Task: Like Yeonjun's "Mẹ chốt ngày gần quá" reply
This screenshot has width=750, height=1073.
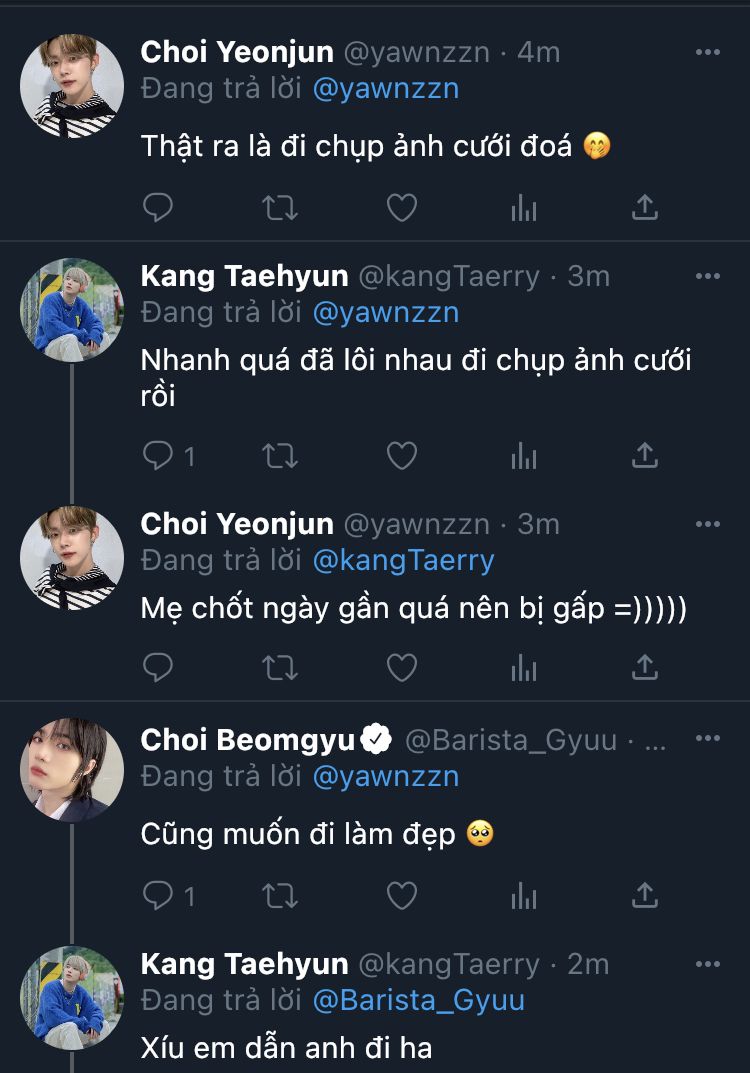Action: [402, 667]
